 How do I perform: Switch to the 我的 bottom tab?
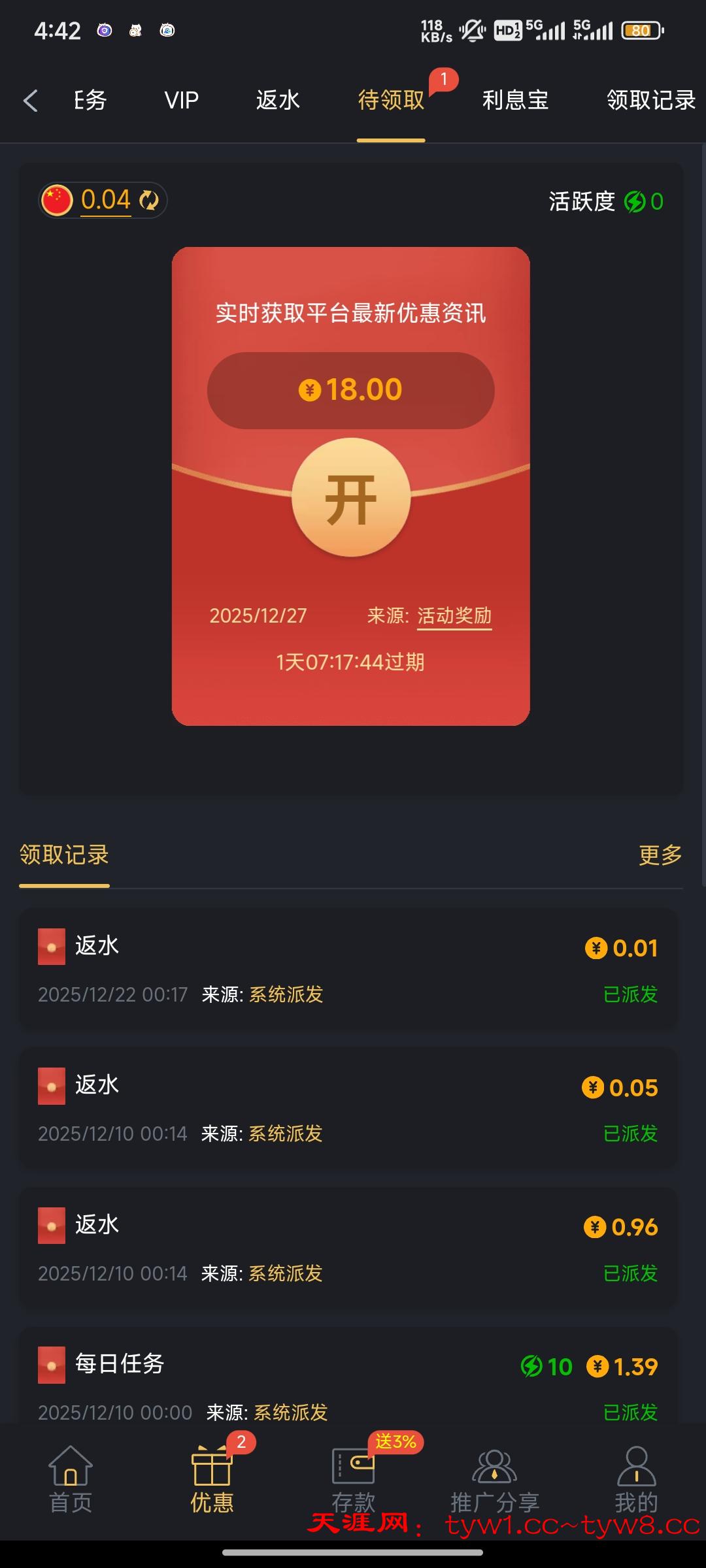pos(636,1480)
